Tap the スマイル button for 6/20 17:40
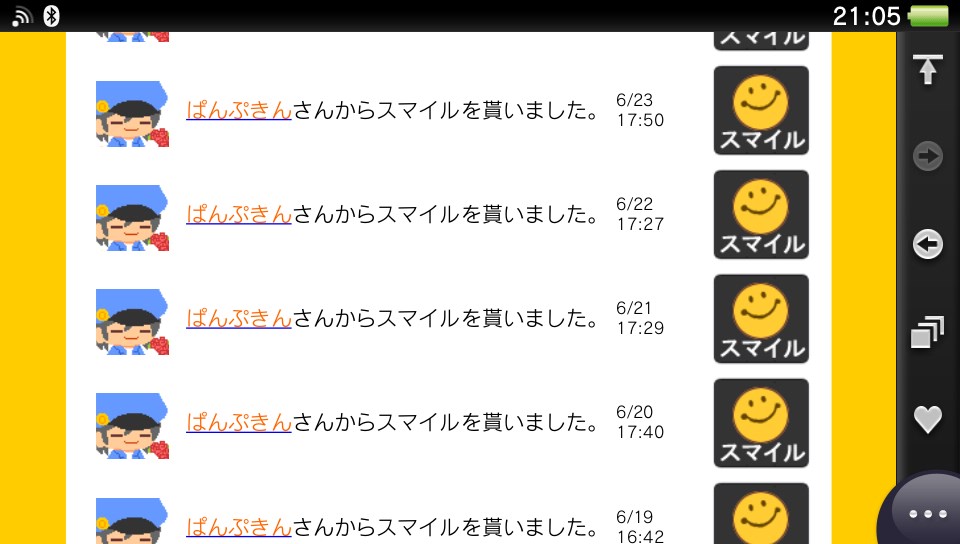 (761, 423)
